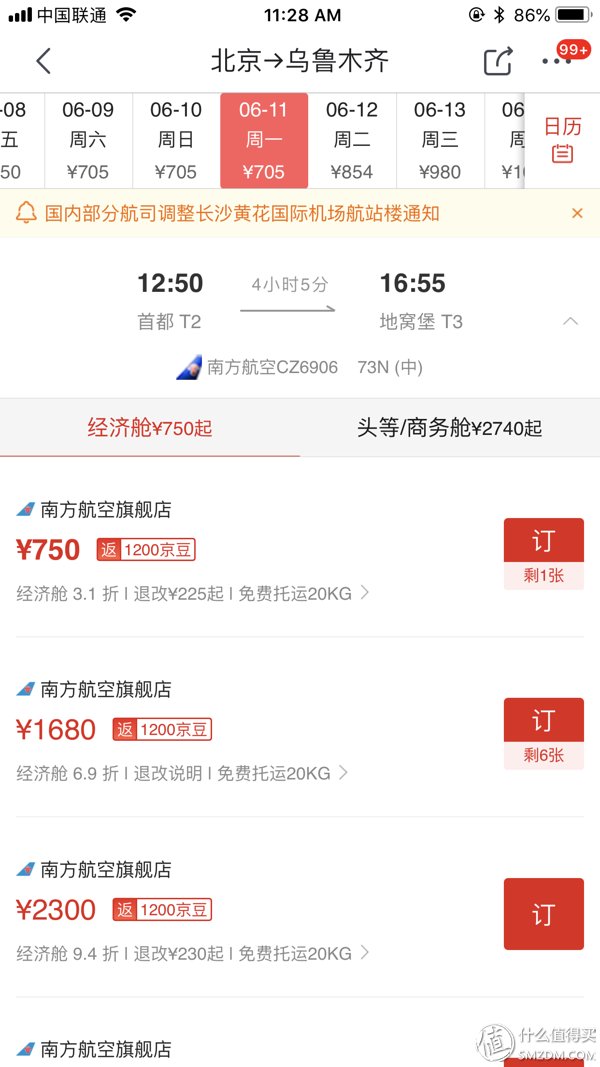Go back using the top-left arrow
This screenshot has width=600, height=1067.
click(44, 61)
